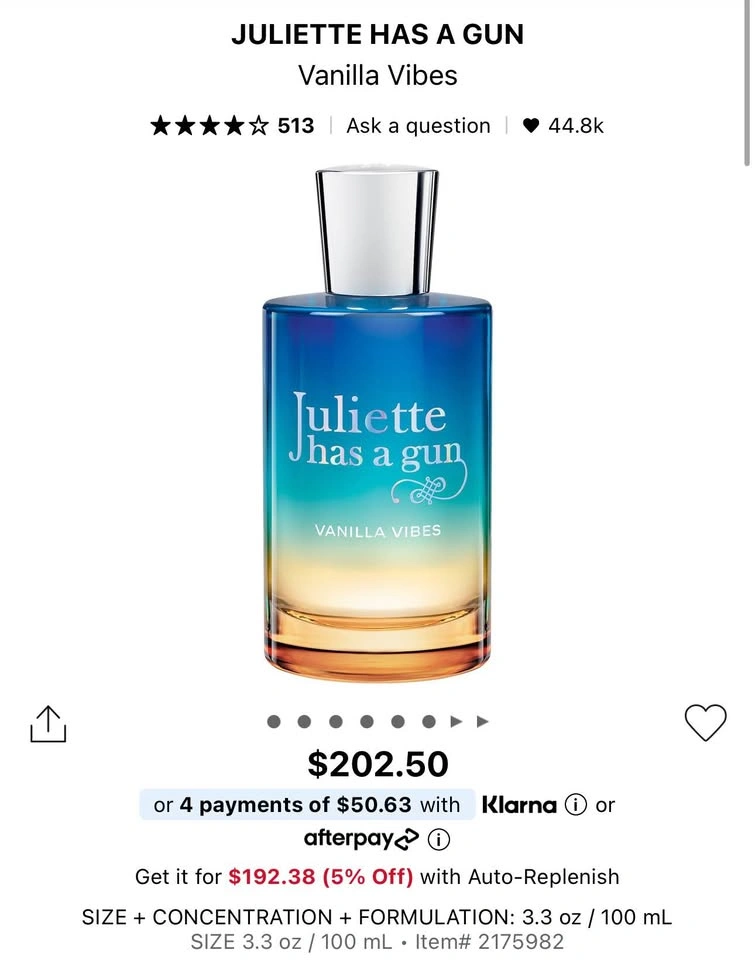Open the JULIETTE HAS A GUN brand page
755x960 pixels.
pyautogui.click(x=377, y=35)
